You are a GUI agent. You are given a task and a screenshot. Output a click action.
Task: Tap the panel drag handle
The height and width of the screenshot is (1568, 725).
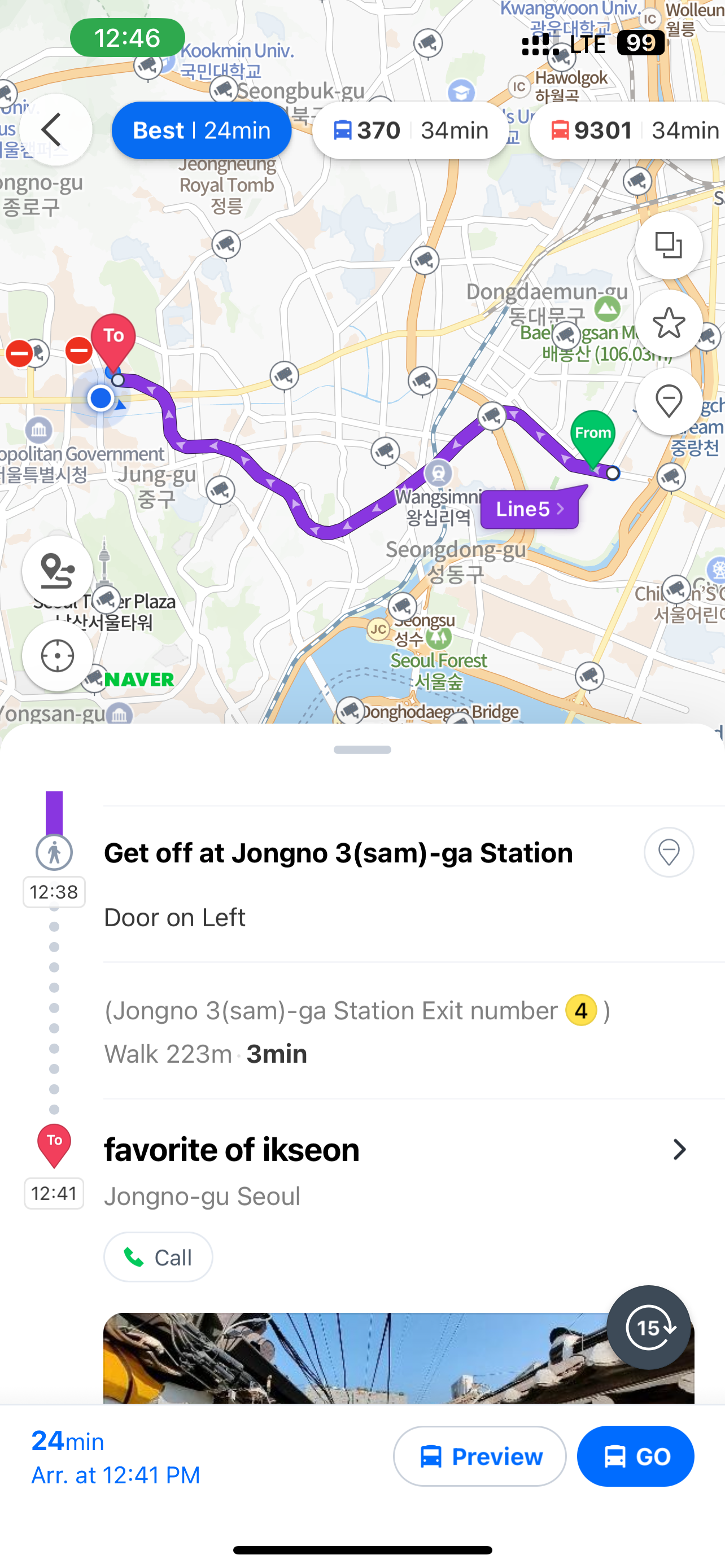click(362, 750)
